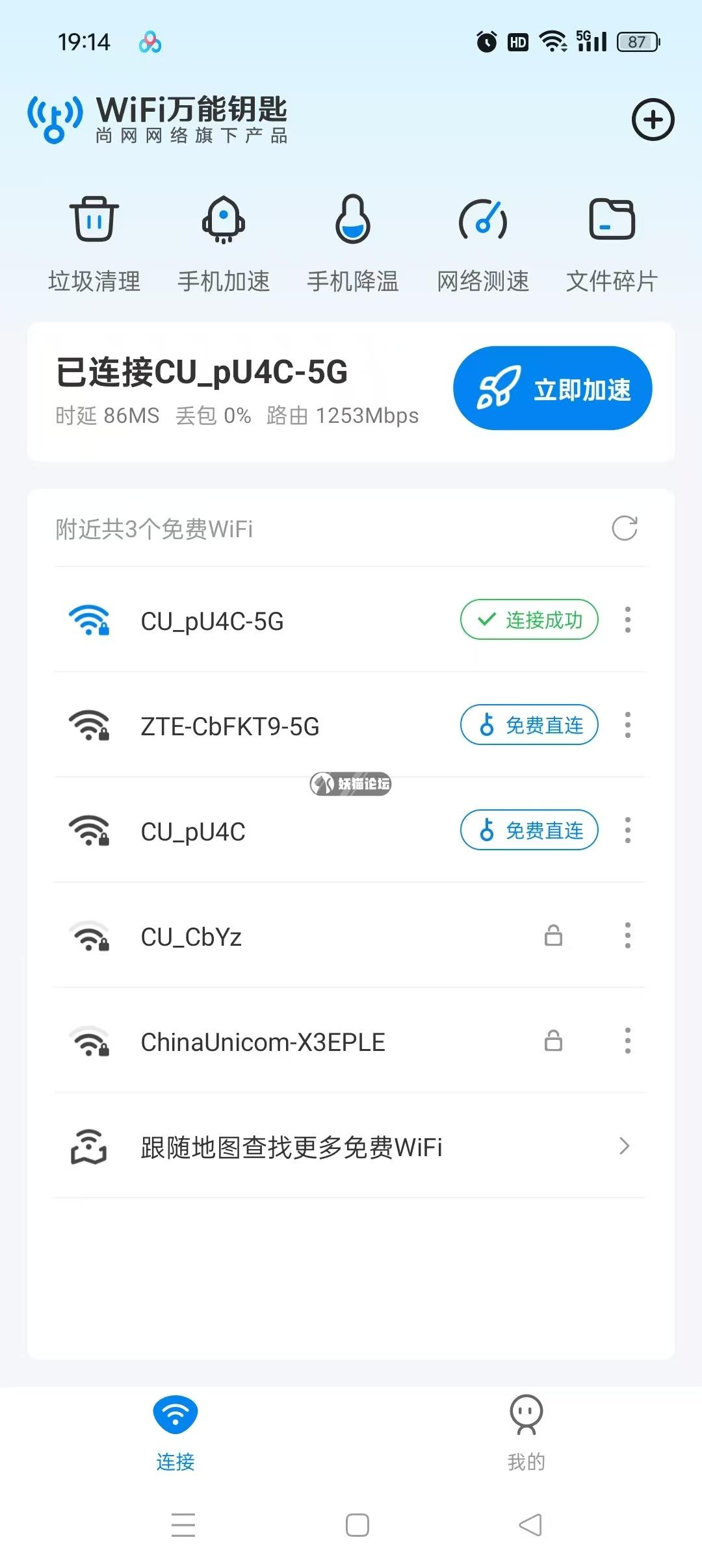The height and width of the screenshot is (1568, 702).
Task: Switch to the 我的 tab
Action: coord(526,1430)
